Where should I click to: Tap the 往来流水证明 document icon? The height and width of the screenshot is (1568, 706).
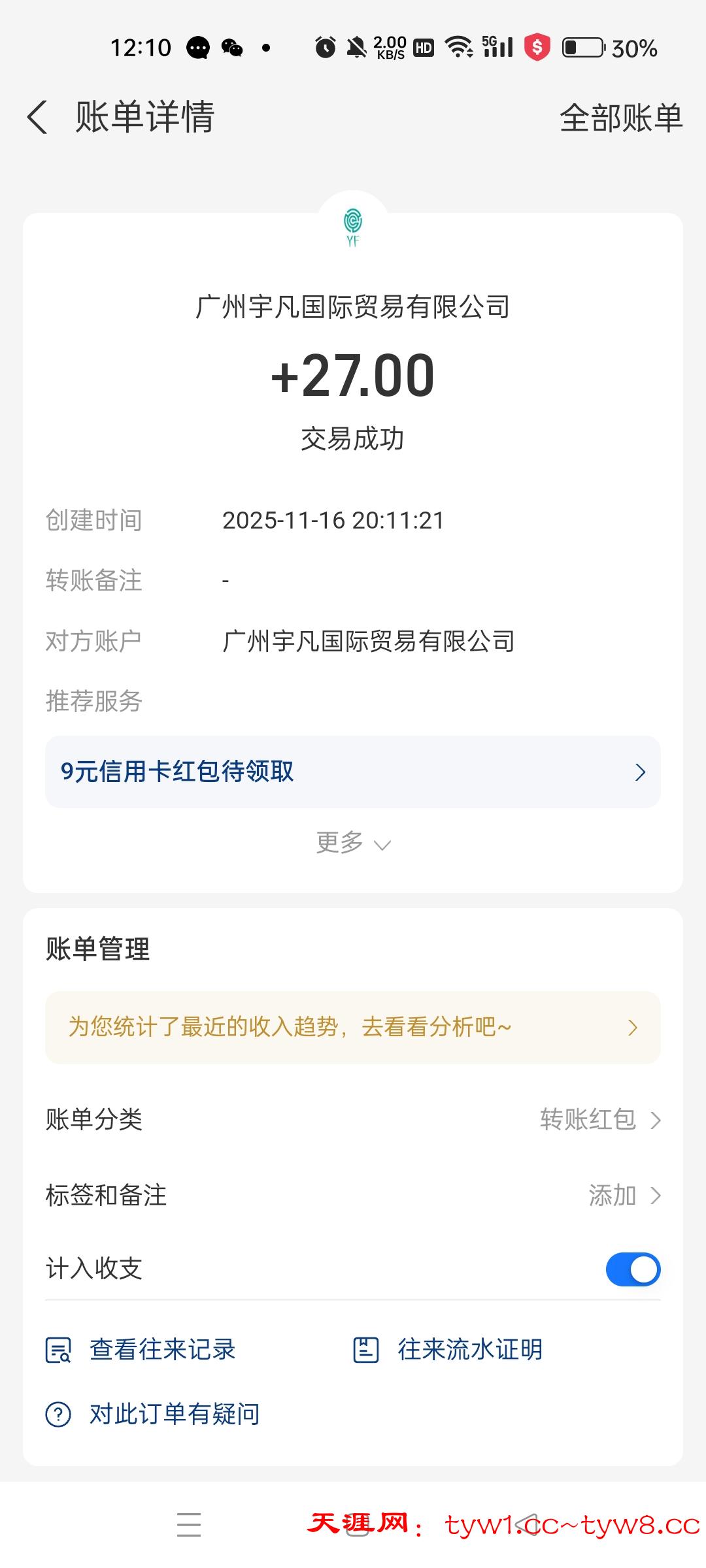(366, 1350)
